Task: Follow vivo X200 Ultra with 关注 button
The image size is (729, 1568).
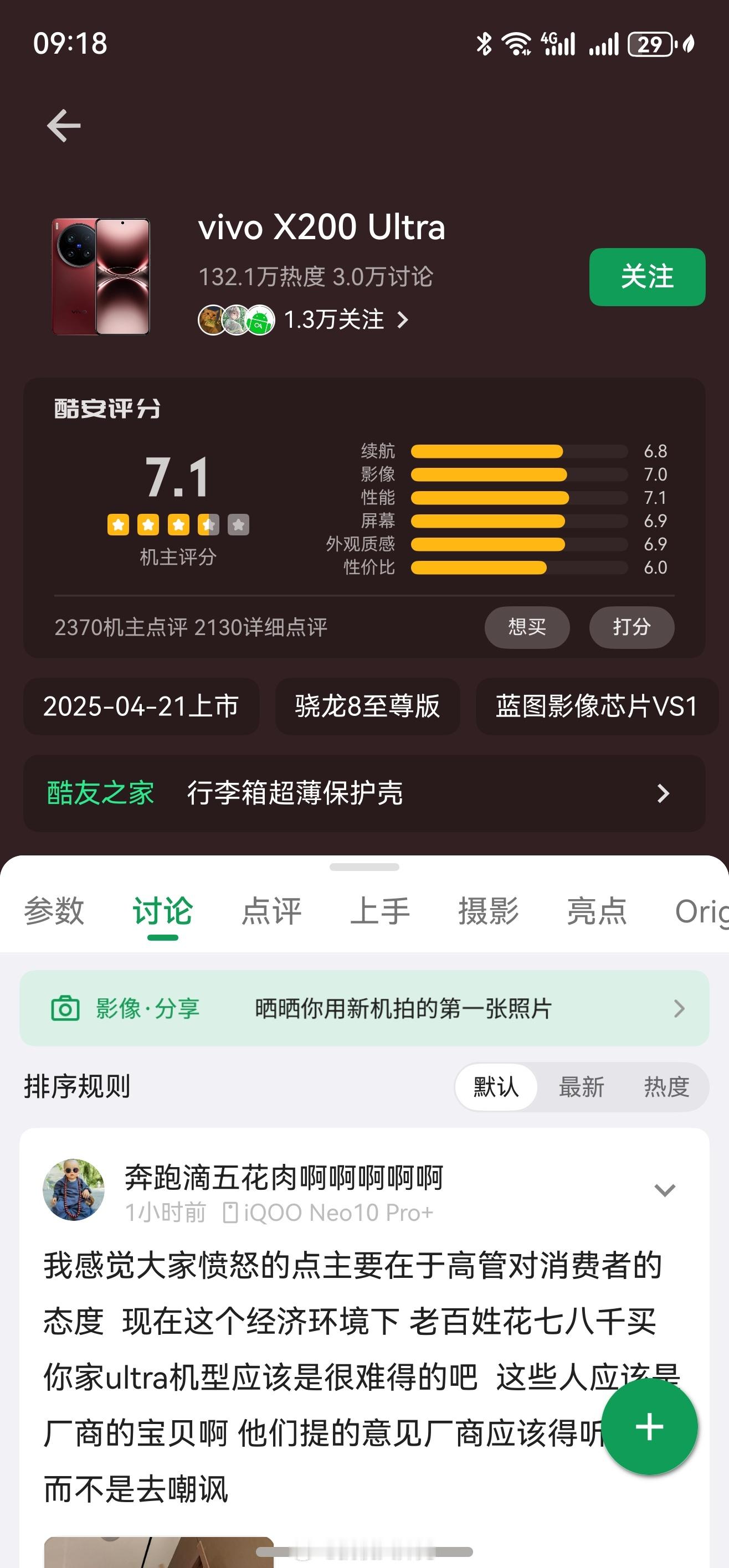Action: (647, 277)
